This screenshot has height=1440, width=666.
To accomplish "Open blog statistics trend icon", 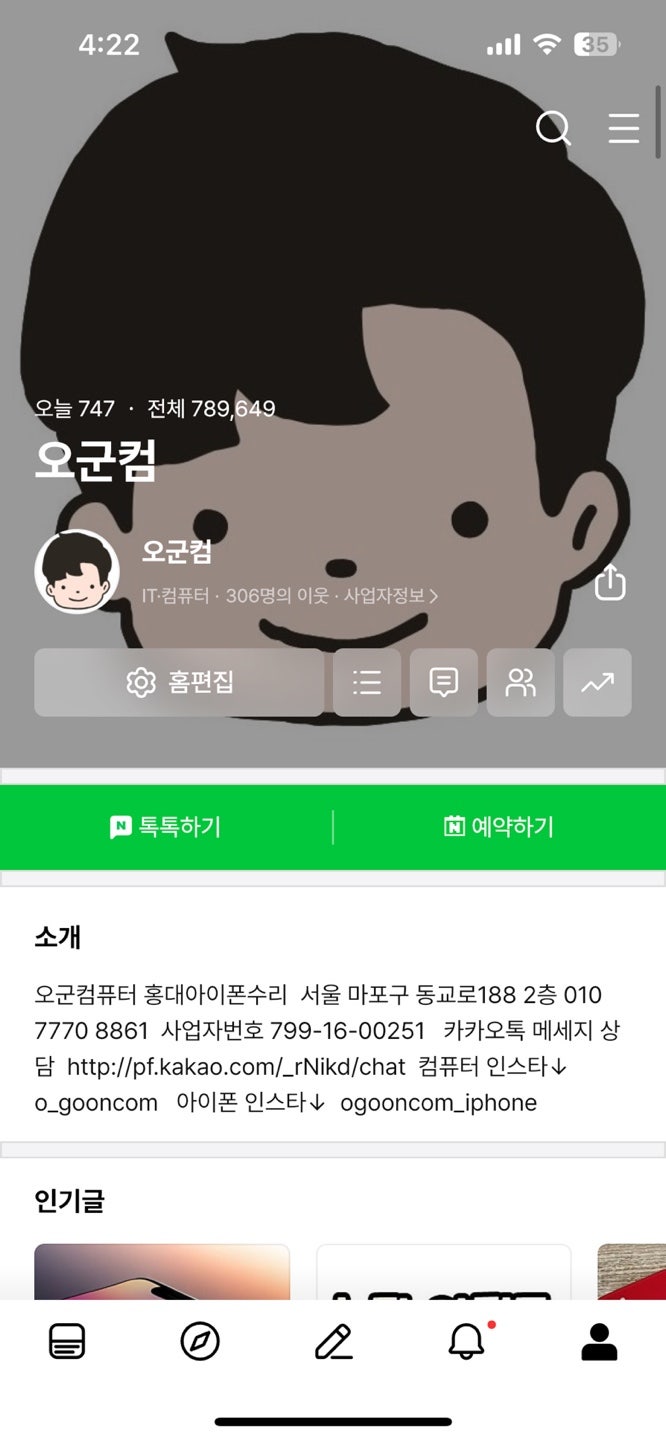I will click(x=597, y=683).
